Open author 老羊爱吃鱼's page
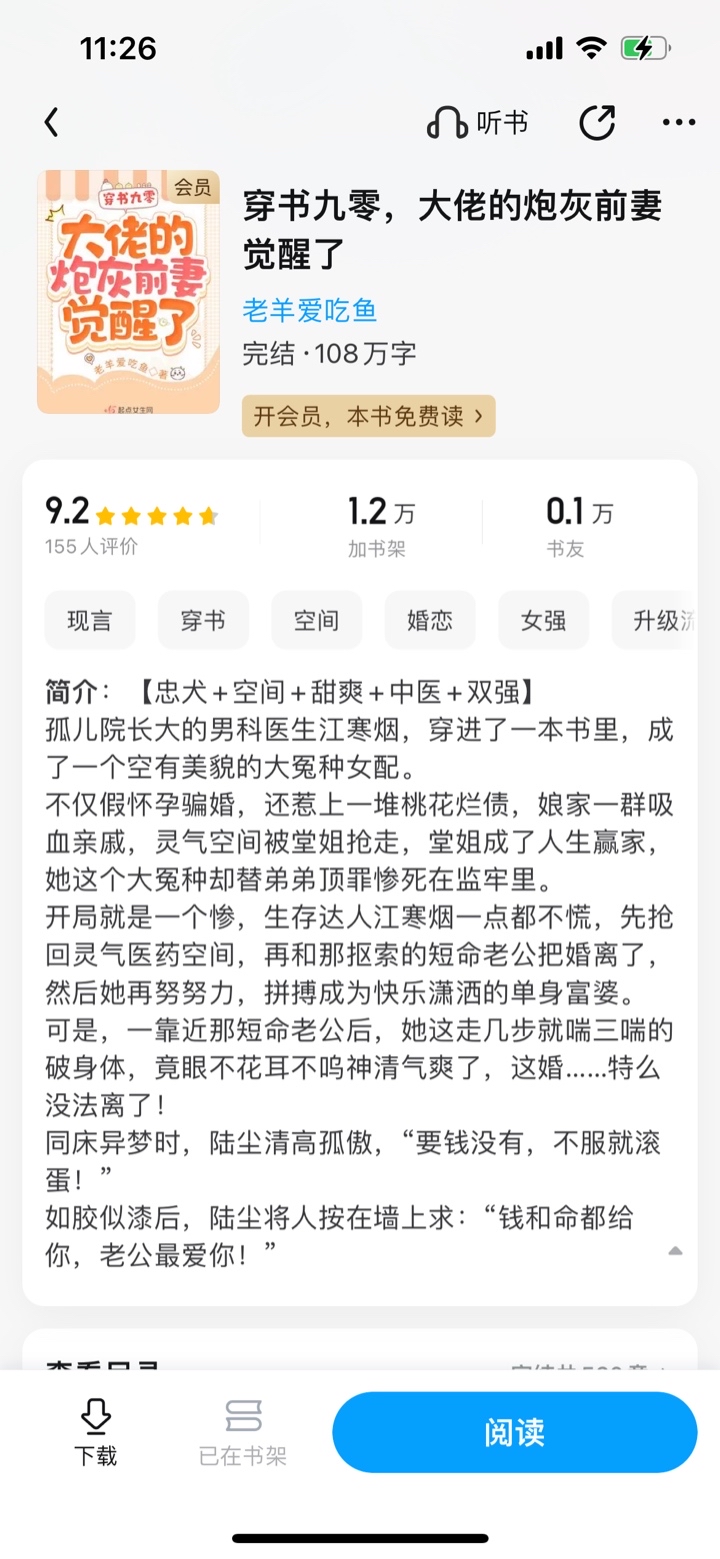This screenshot has height=1559, width=720. point(310,311)
